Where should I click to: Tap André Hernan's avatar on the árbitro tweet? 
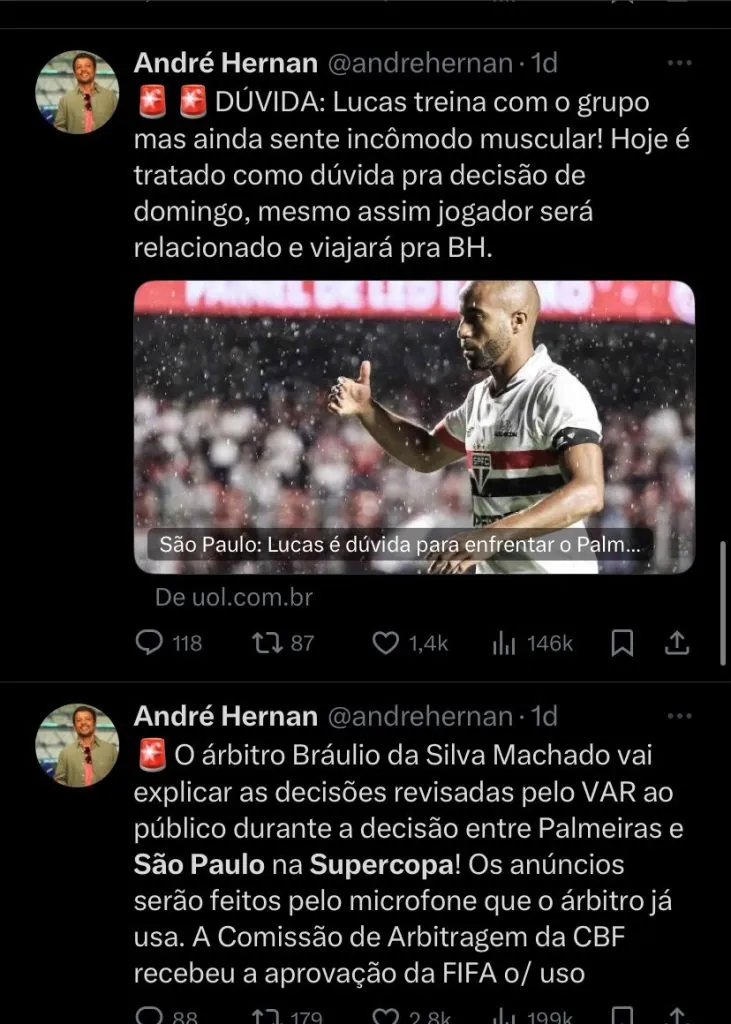(x=77, y=745)
